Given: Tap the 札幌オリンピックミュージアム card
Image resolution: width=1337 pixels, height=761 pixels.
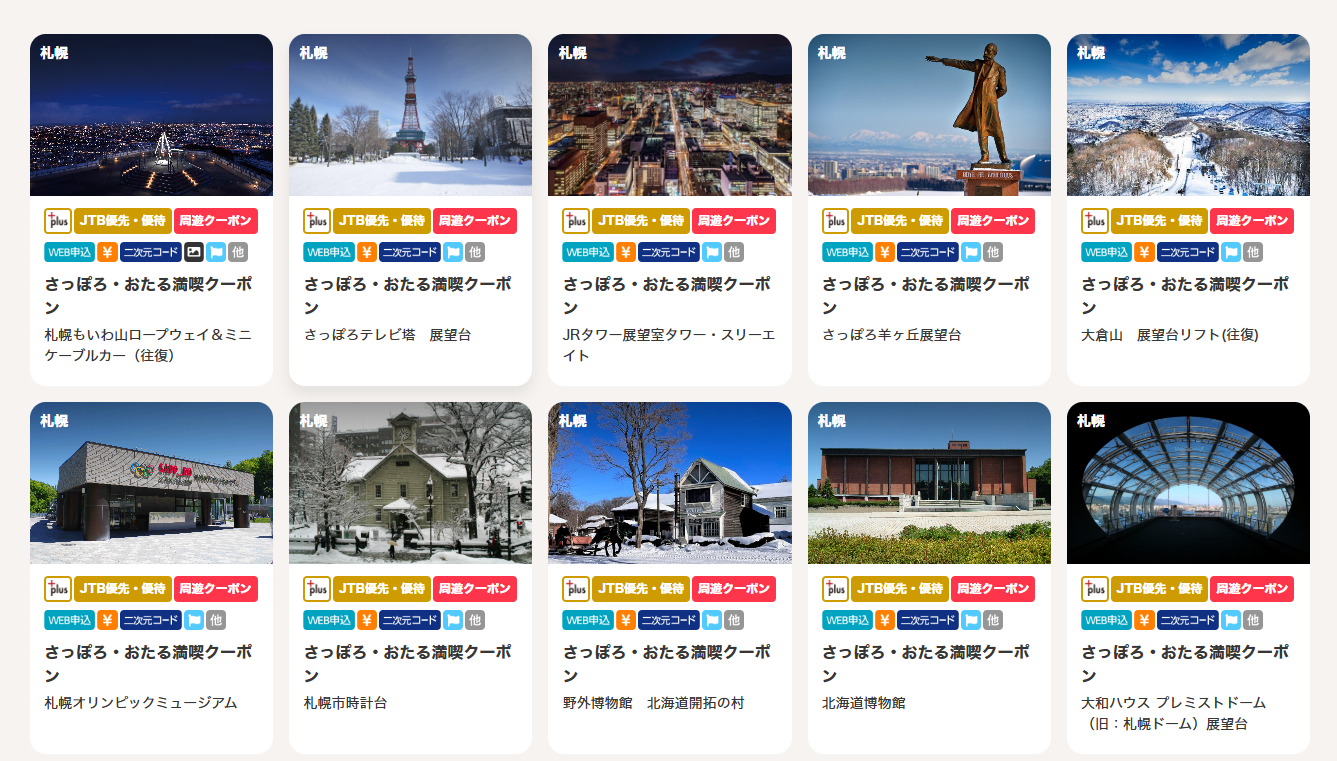Looking at the screenshot, I should tap(151, 483).
